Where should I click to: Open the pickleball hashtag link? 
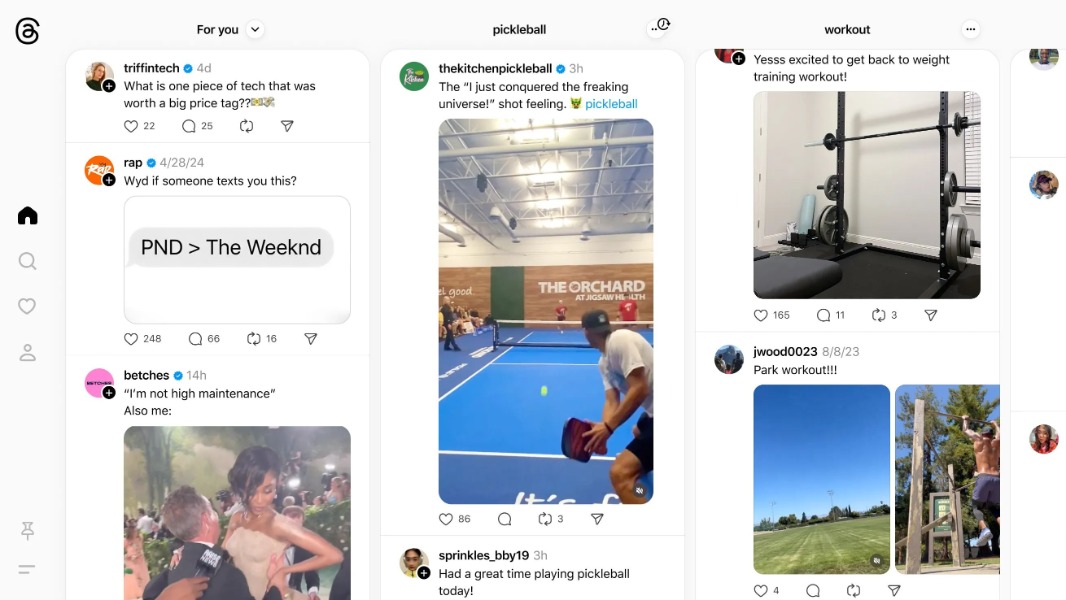(x=611, y=104)
